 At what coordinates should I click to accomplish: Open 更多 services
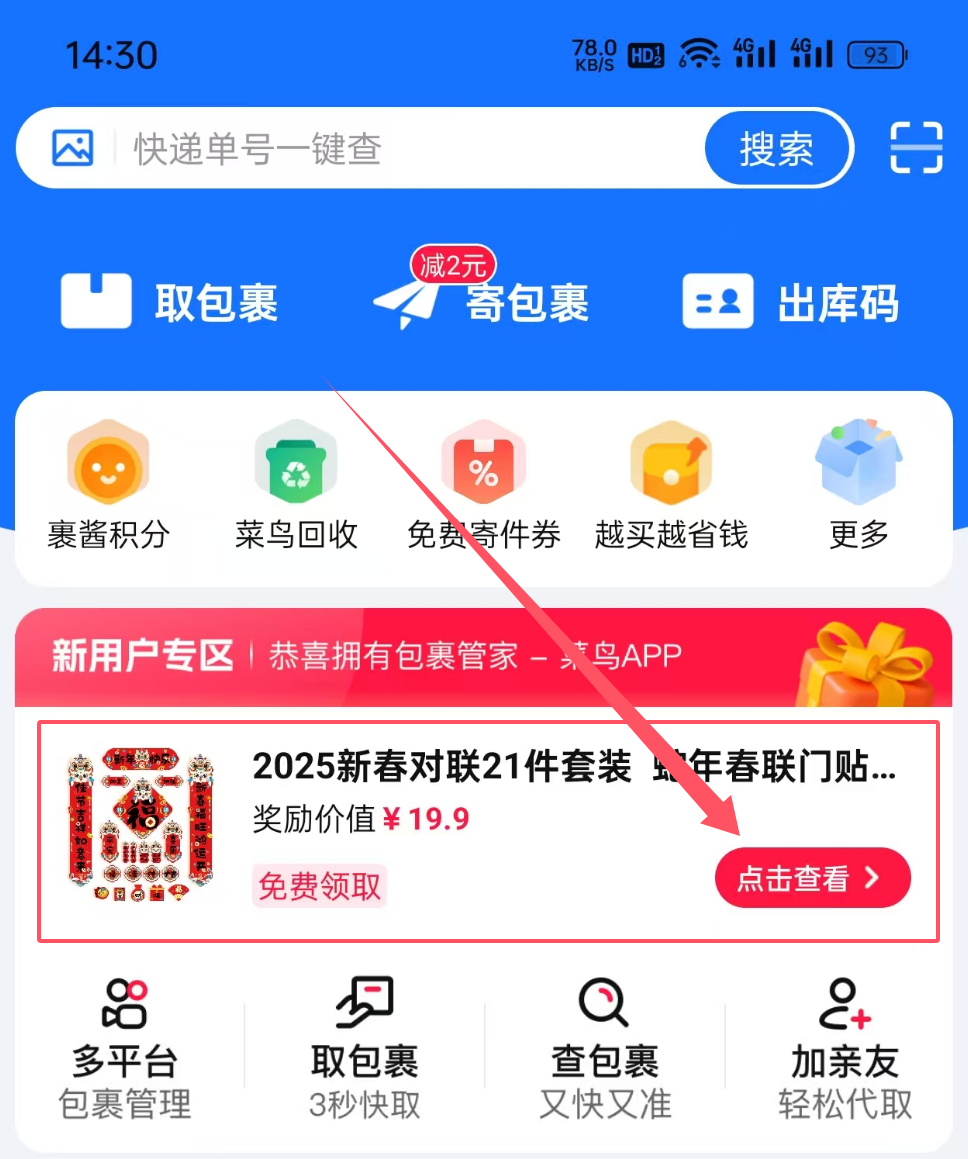[x=858, y=487]
